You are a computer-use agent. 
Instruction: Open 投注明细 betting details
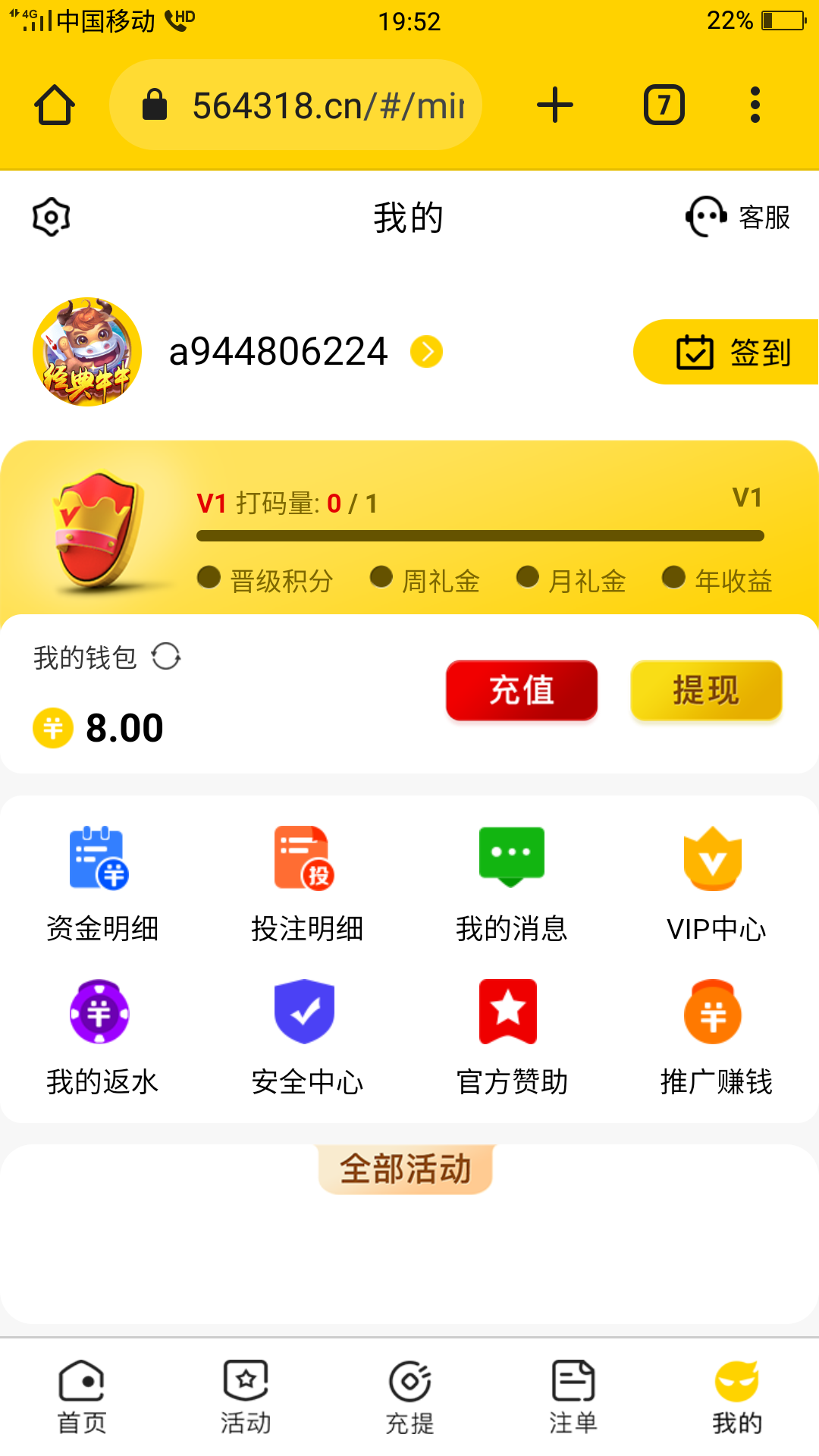click(x=307, y=883)
